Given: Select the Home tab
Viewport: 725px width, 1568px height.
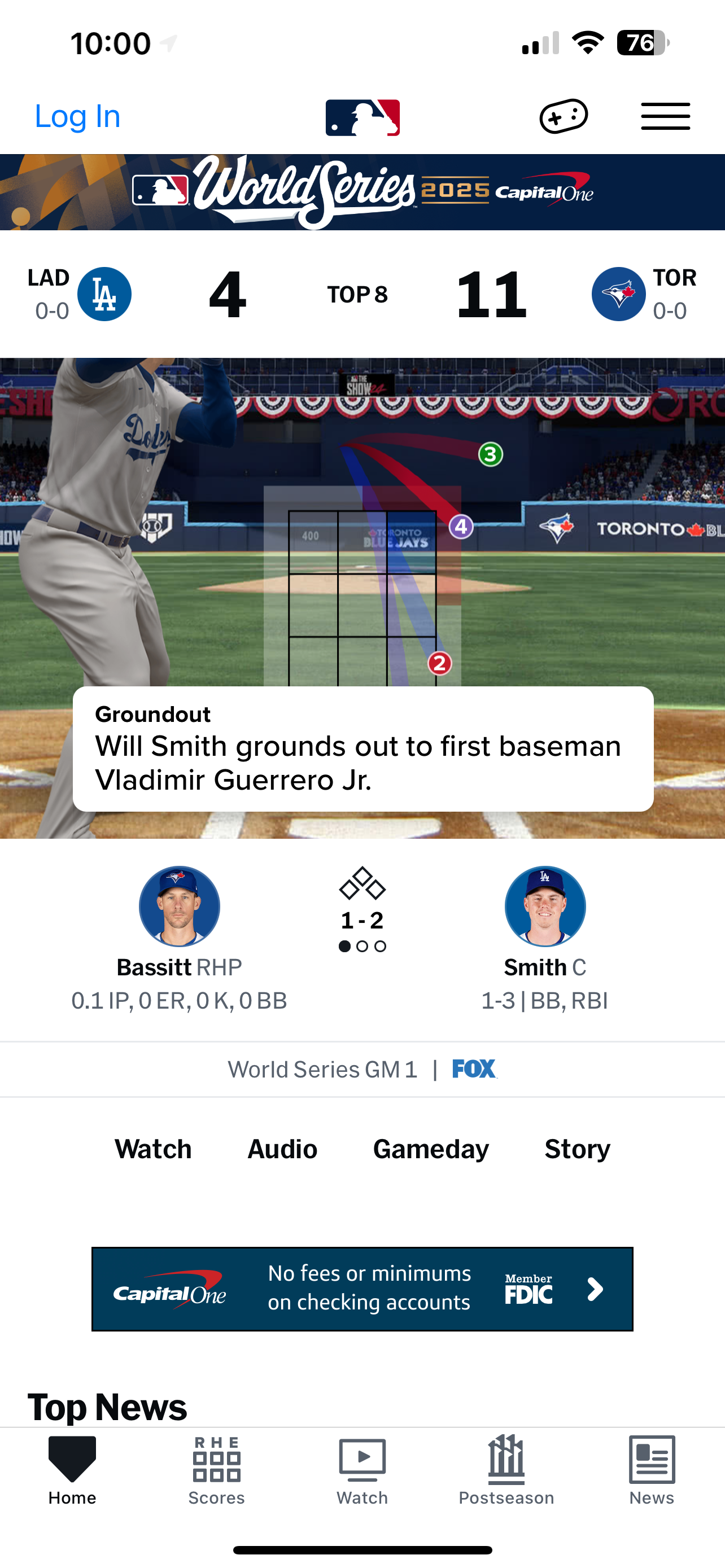Looking at the screenshot, I should coord(72,1470).
